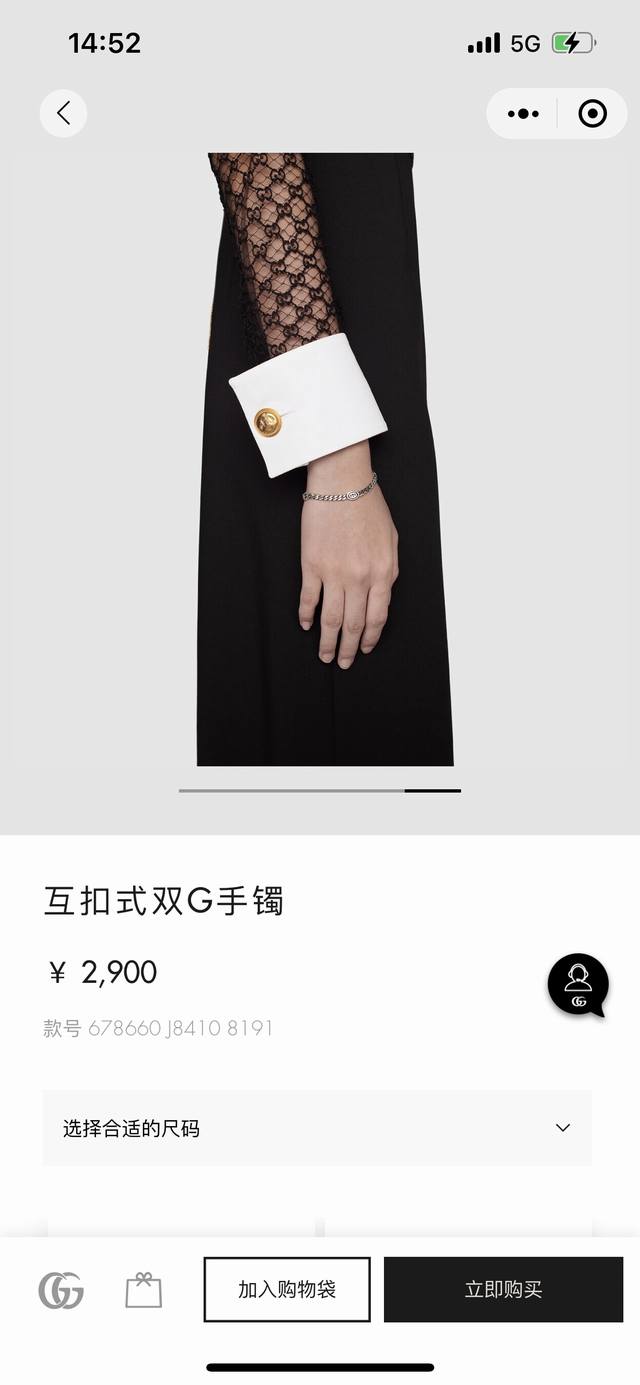Image resolution: width=640 pixels, height=1385 pixels.
Task: Open the mini program more options menu
Action: point(523,114)
